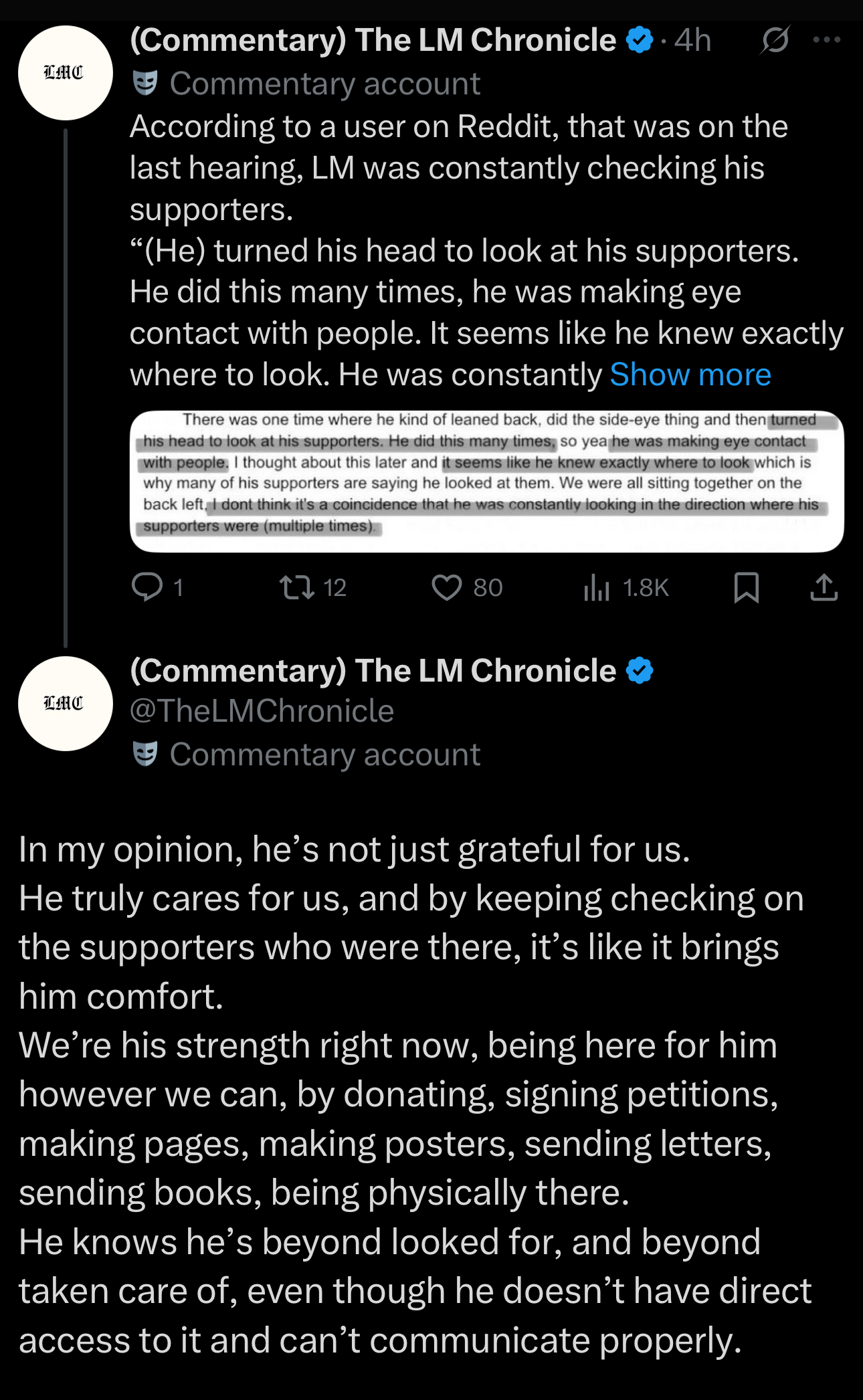Open the LMC avatar on the top post
This screenshot has height=1400, width=863.
65,73
